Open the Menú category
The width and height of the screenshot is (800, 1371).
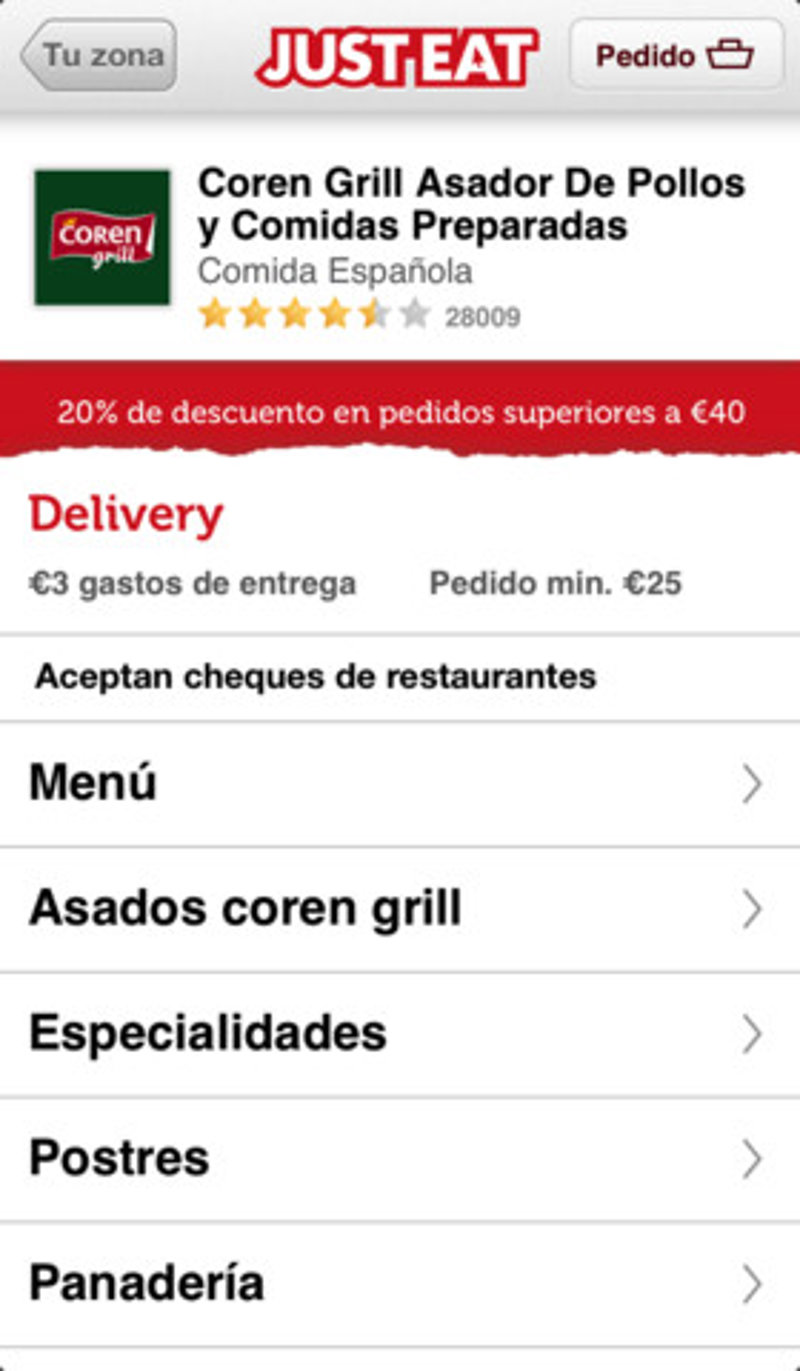pos(400,784)
